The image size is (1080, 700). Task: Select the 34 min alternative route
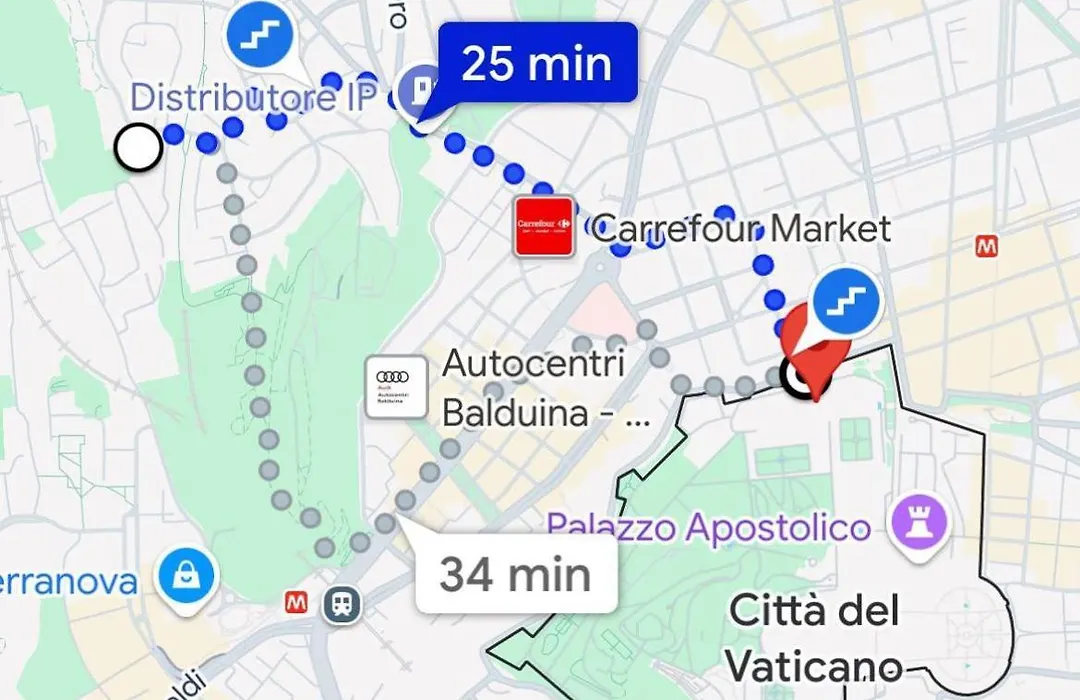pos(514,576)
